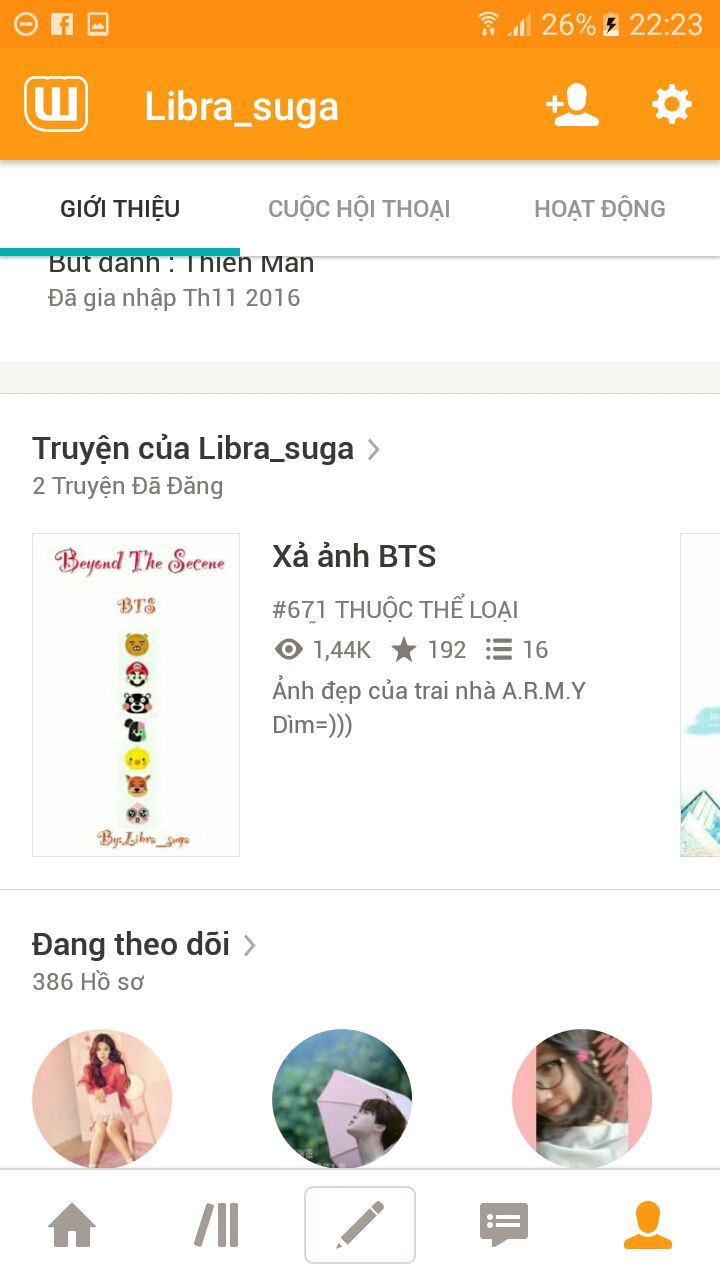Follow Libra_suga with the add-user icon

pos(572,105)
